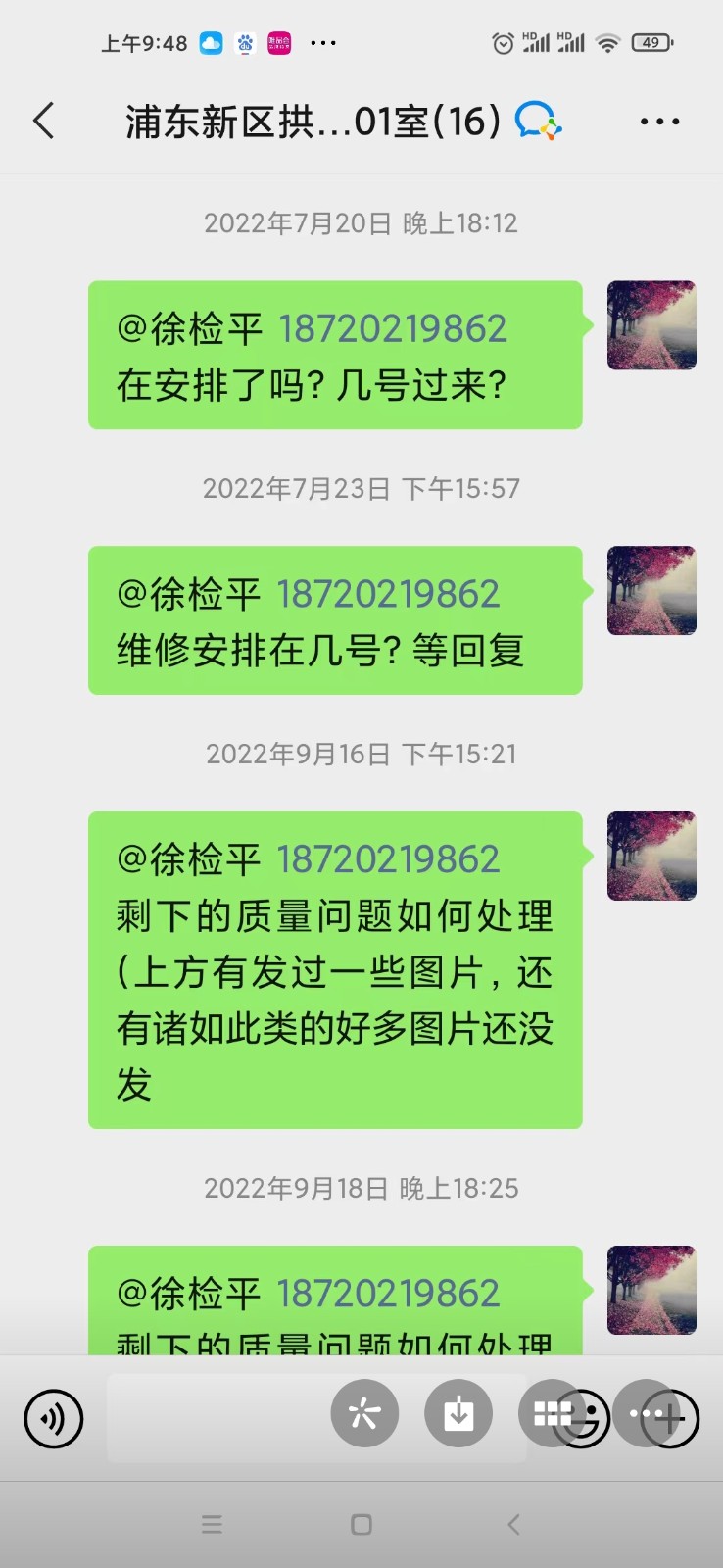
Task: Tap the floating pinwheel button
Action: [364, 1413]
